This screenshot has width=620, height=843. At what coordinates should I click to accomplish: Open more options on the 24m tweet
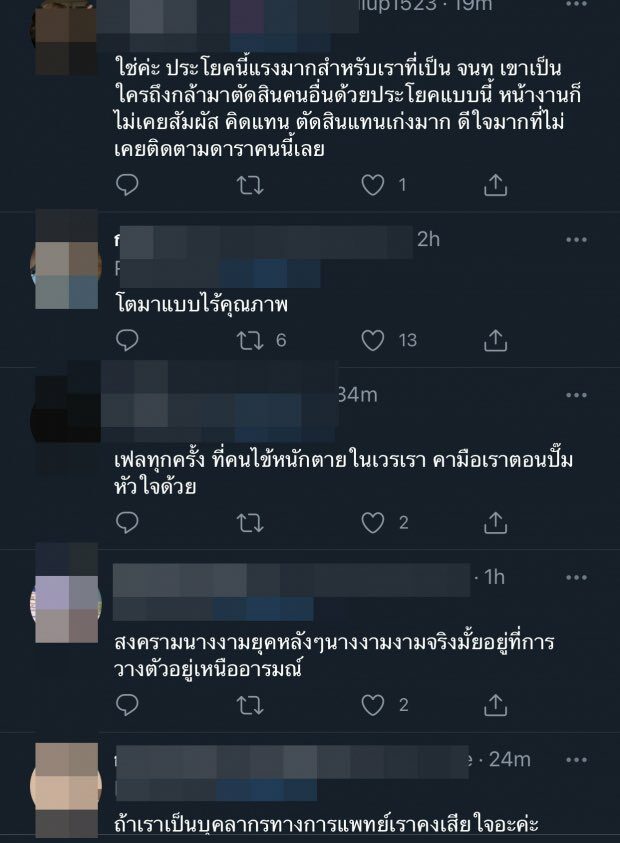pos(576,760)
